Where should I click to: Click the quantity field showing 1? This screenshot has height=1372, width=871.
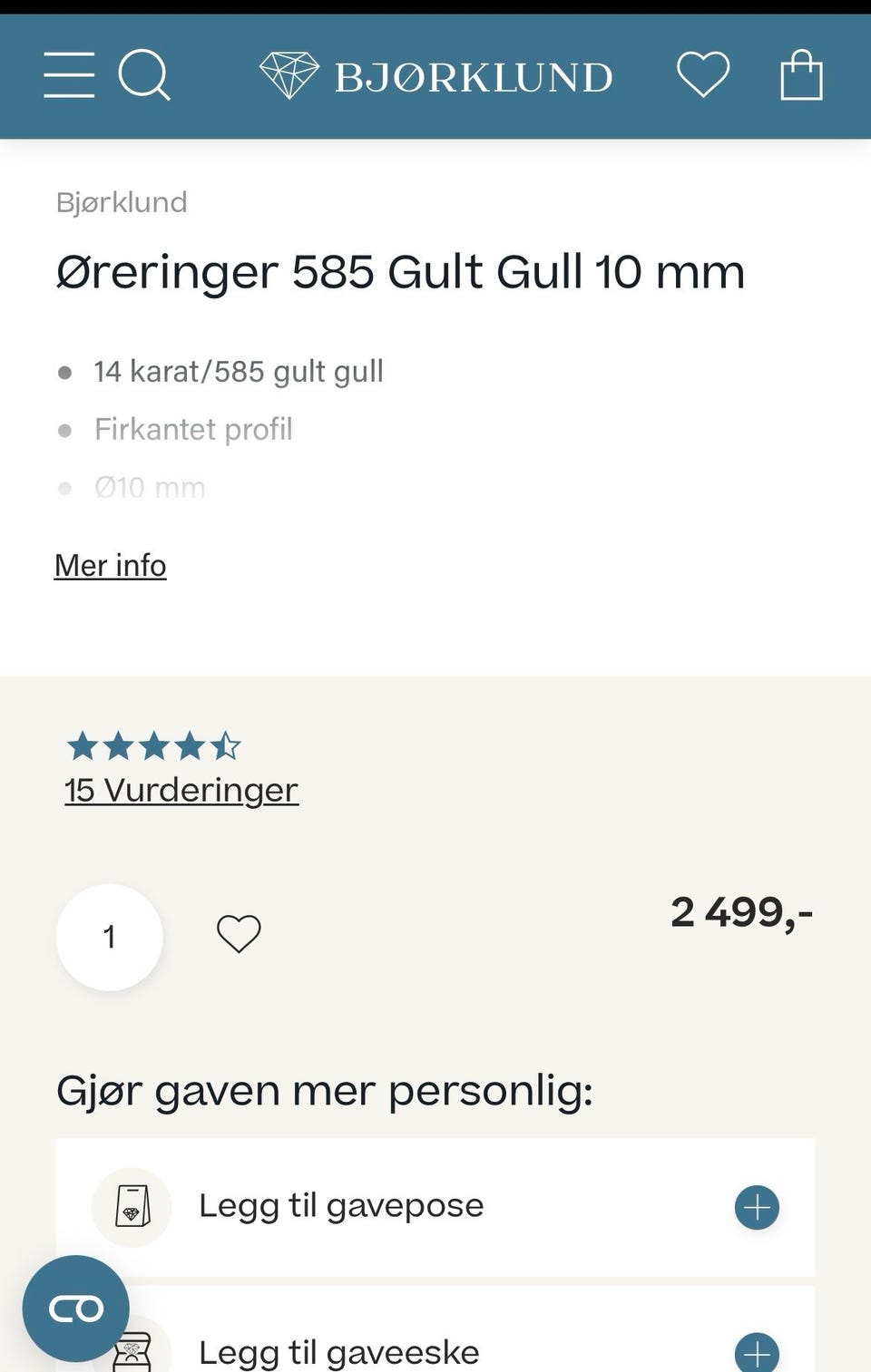tap(108, 936)
